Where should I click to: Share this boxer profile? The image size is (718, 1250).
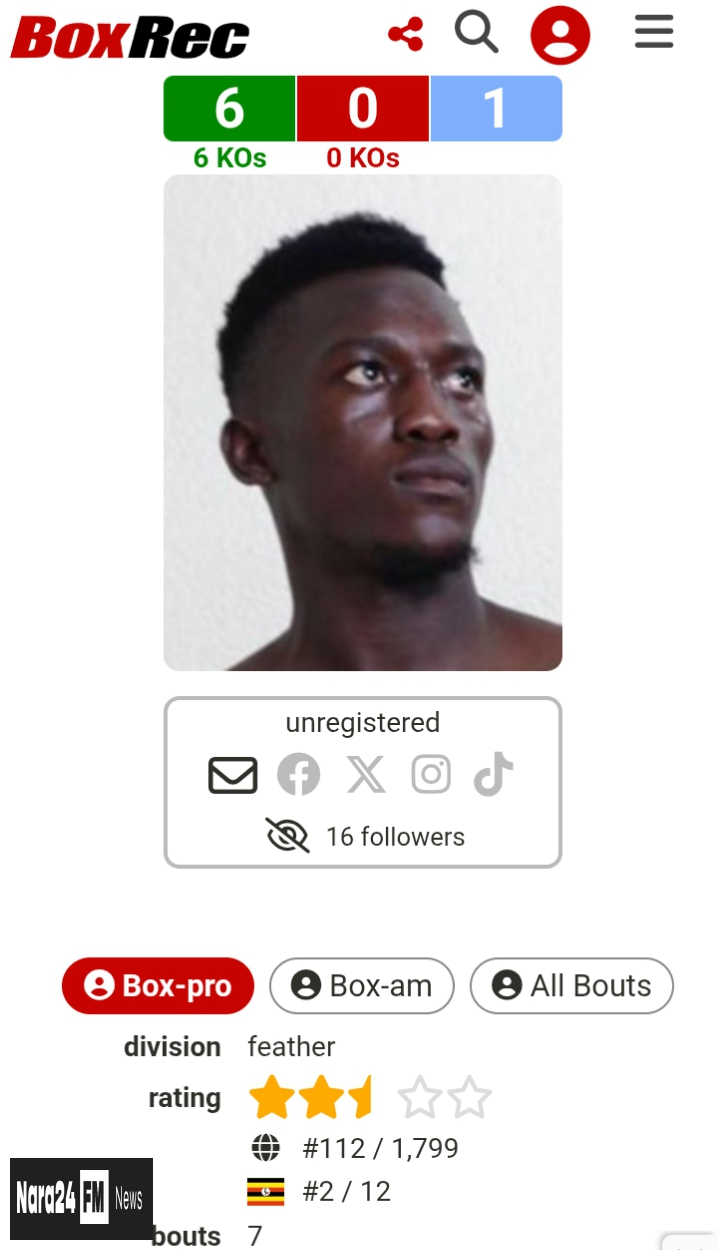405,35
